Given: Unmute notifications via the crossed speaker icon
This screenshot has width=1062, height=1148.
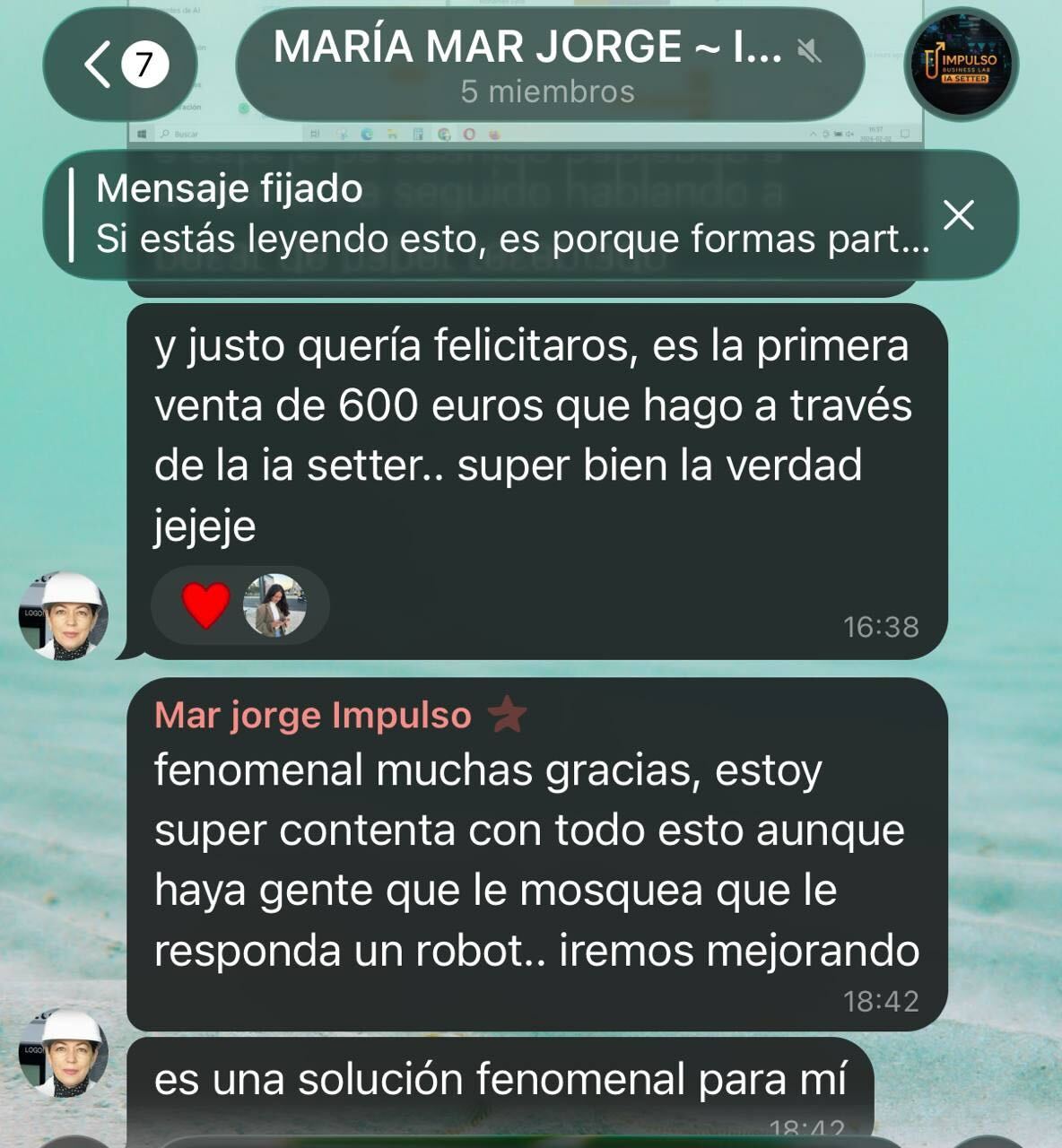Looking at the screenshot, I should click(810, 52).
